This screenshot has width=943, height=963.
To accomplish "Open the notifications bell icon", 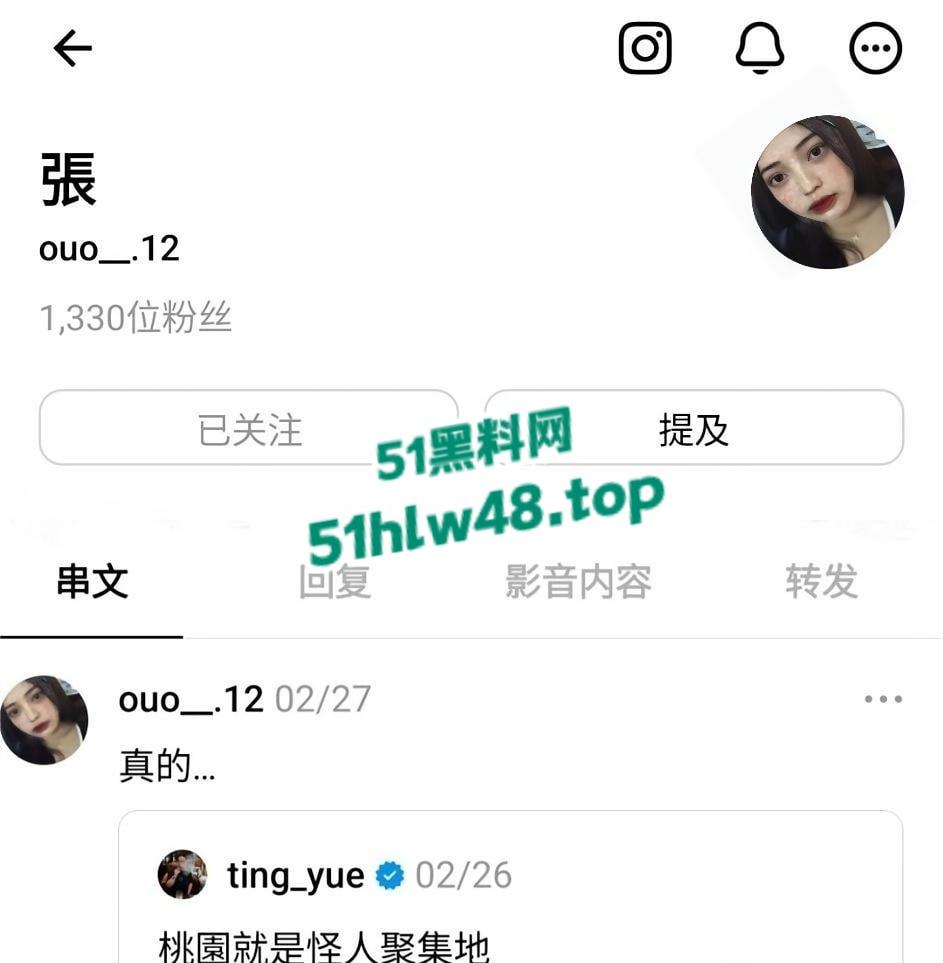I will coord(760,47).
